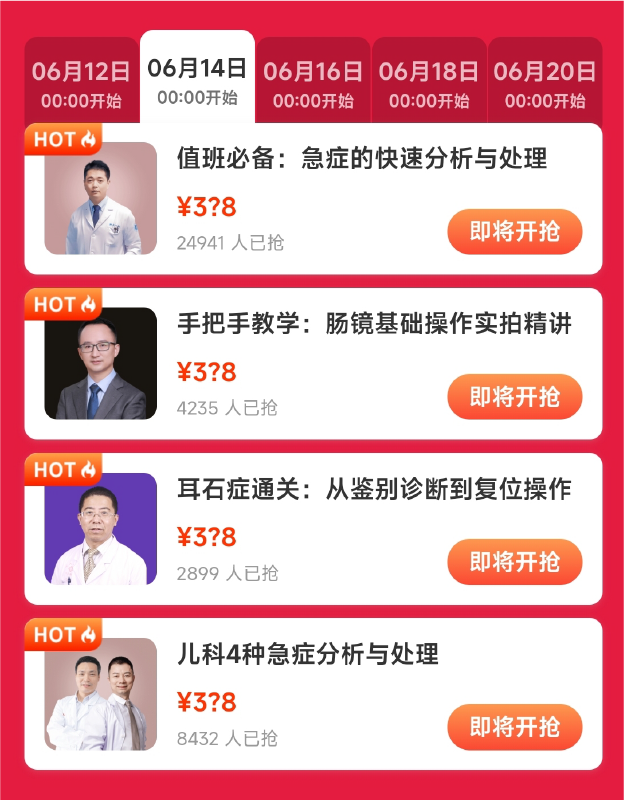Show the 06月20日 session tab
Screen dimensions: 624x800
pyautogui.click(x=545, y=84)
